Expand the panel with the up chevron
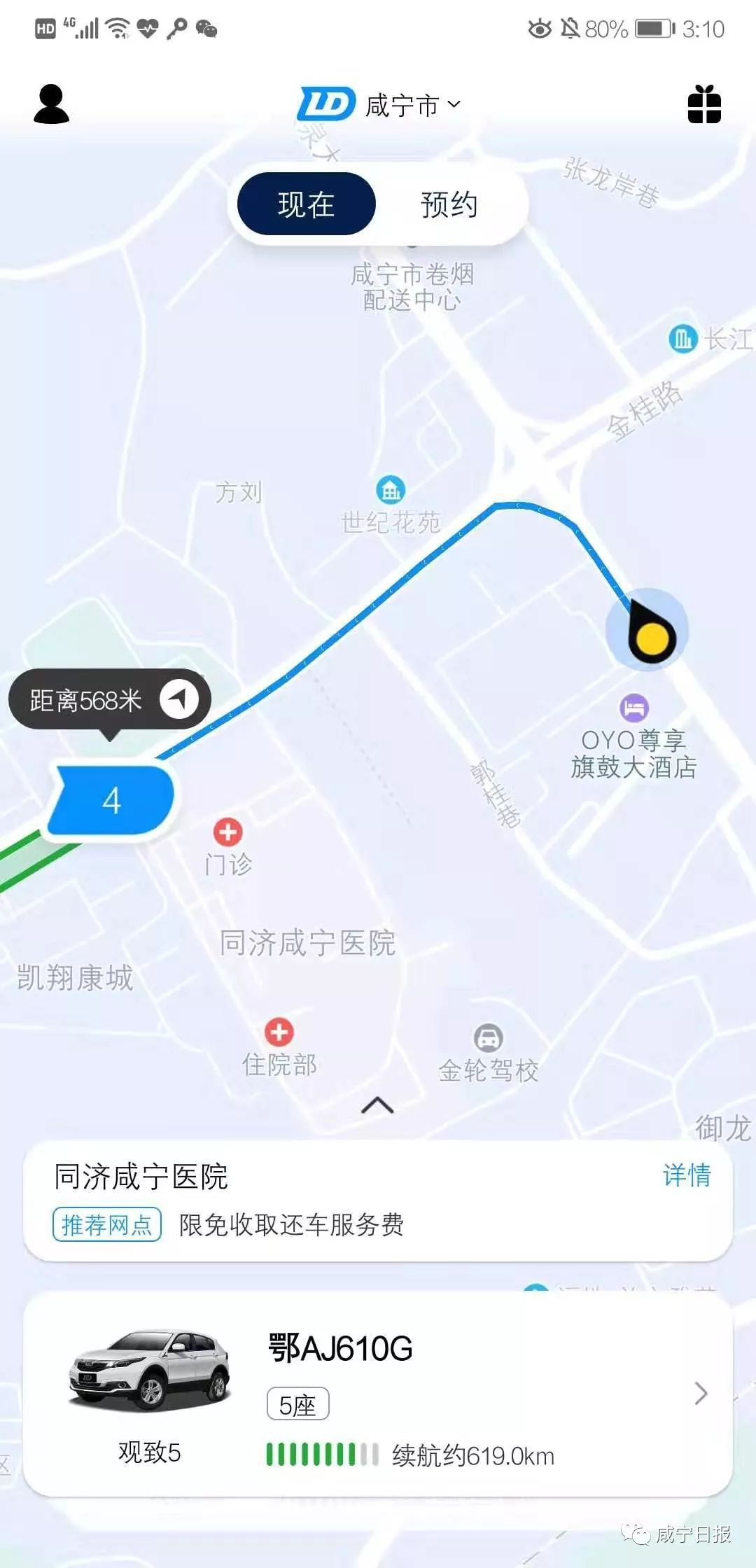This screenshot has width=756, height=1568. pyautogui.click(x=377, y=1105)
